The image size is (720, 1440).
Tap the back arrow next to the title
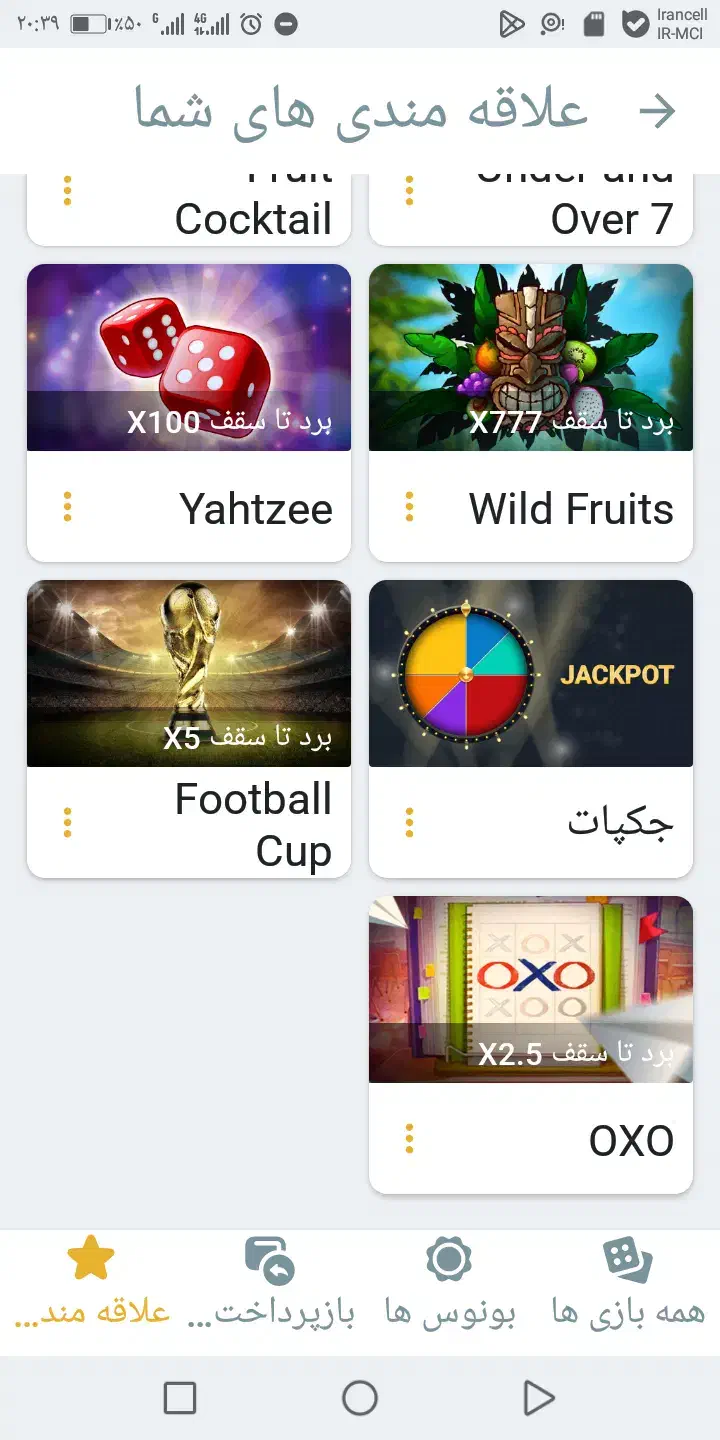coord(657,111)
